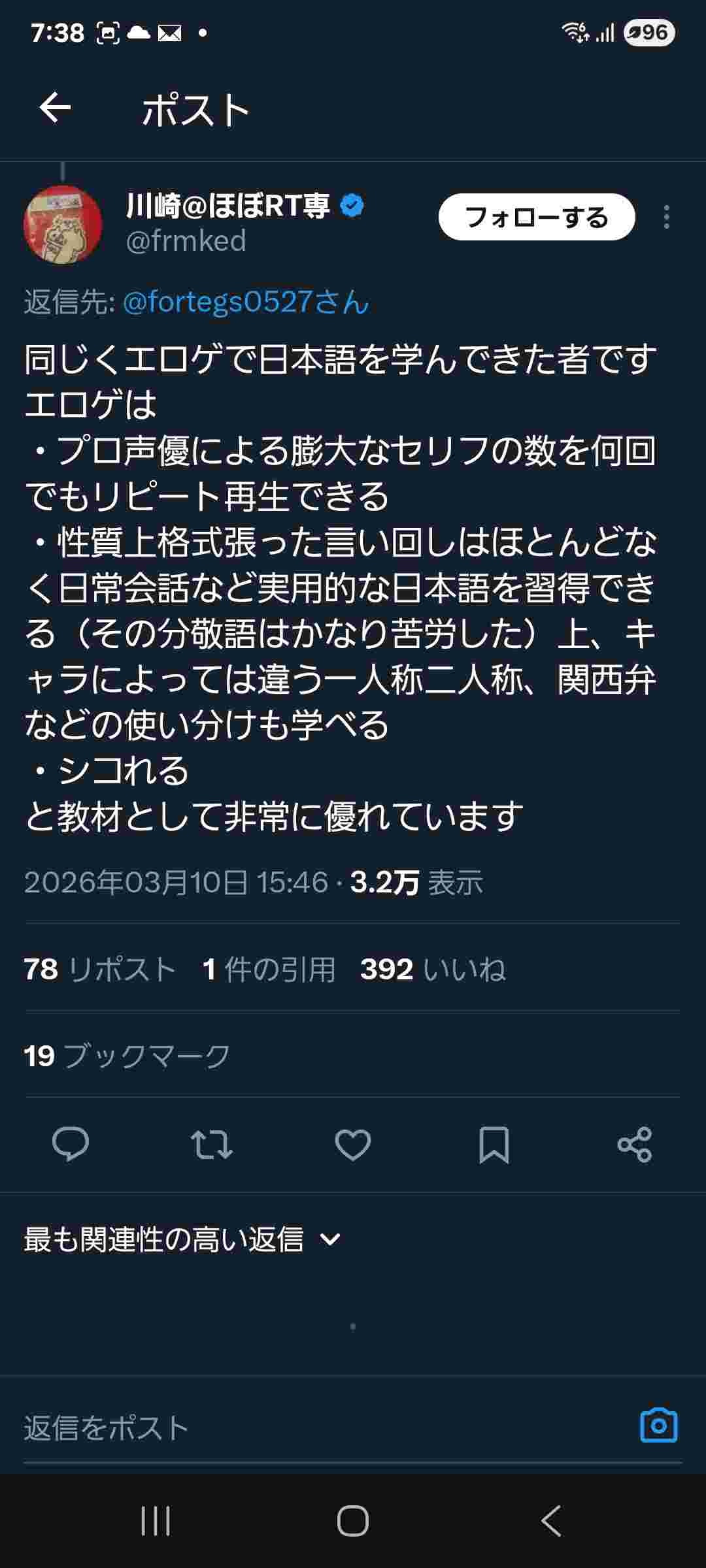Open the @fortegs0527 reply-to link
This screenshot has height=1568, width=706.
(x=245, y=302)
